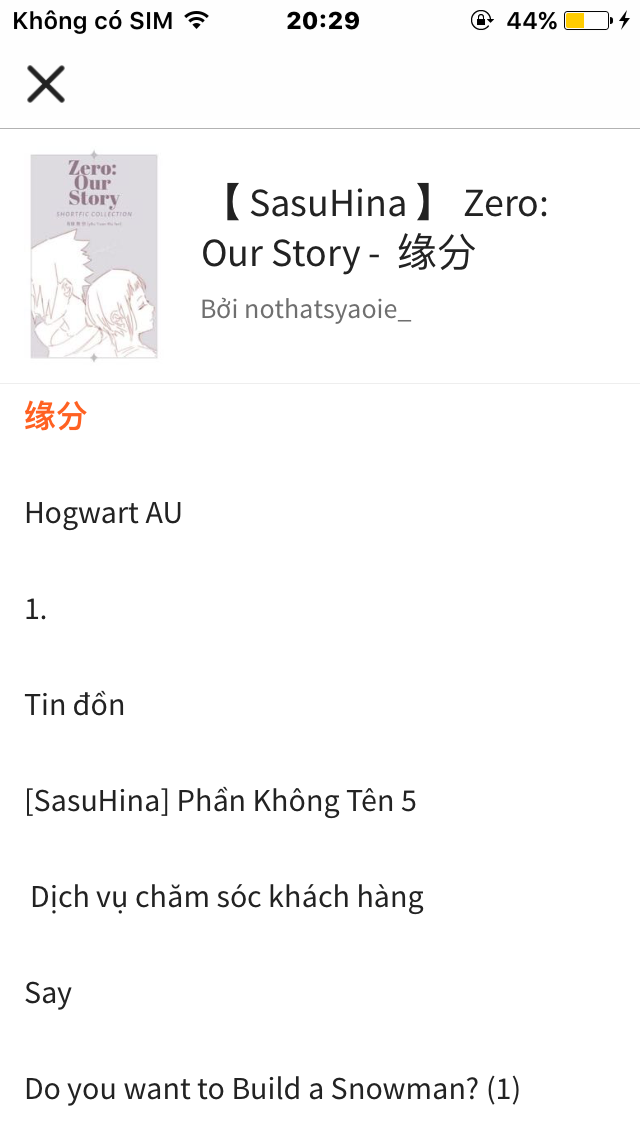Close the table of contents
The width and height of the screenshot is (640, 1136).
coord(46,85)
